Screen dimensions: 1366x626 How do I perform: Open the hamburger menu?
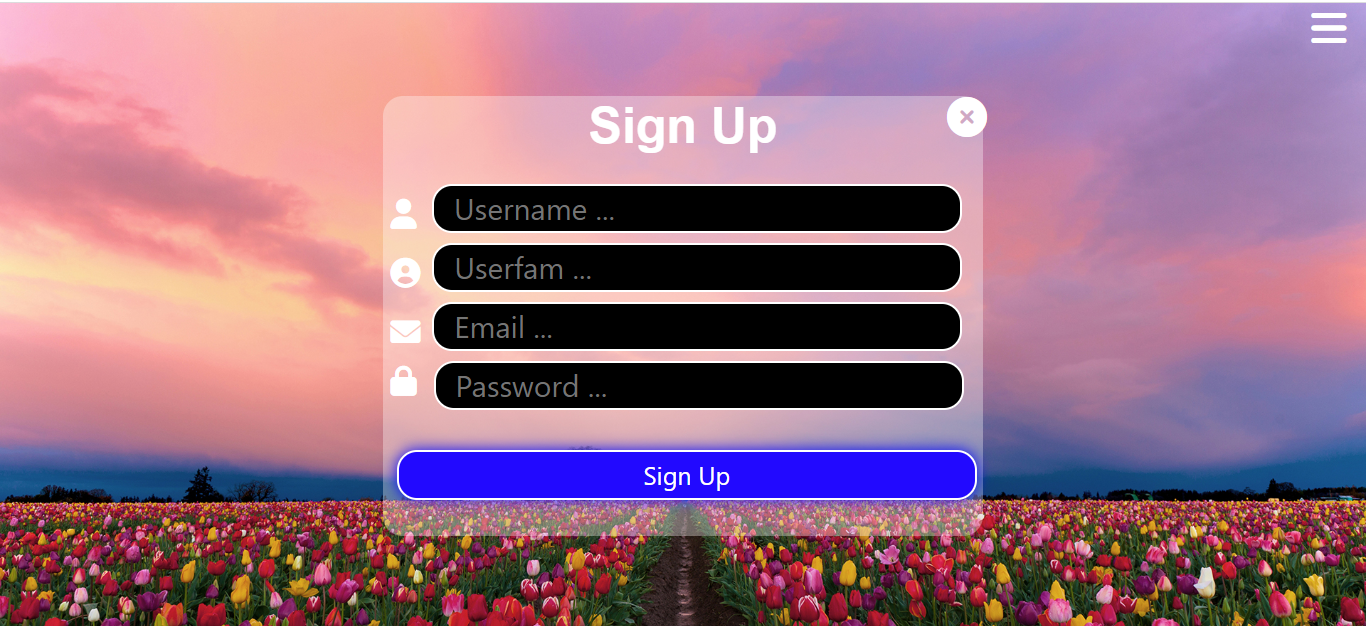pos(1328,28)
